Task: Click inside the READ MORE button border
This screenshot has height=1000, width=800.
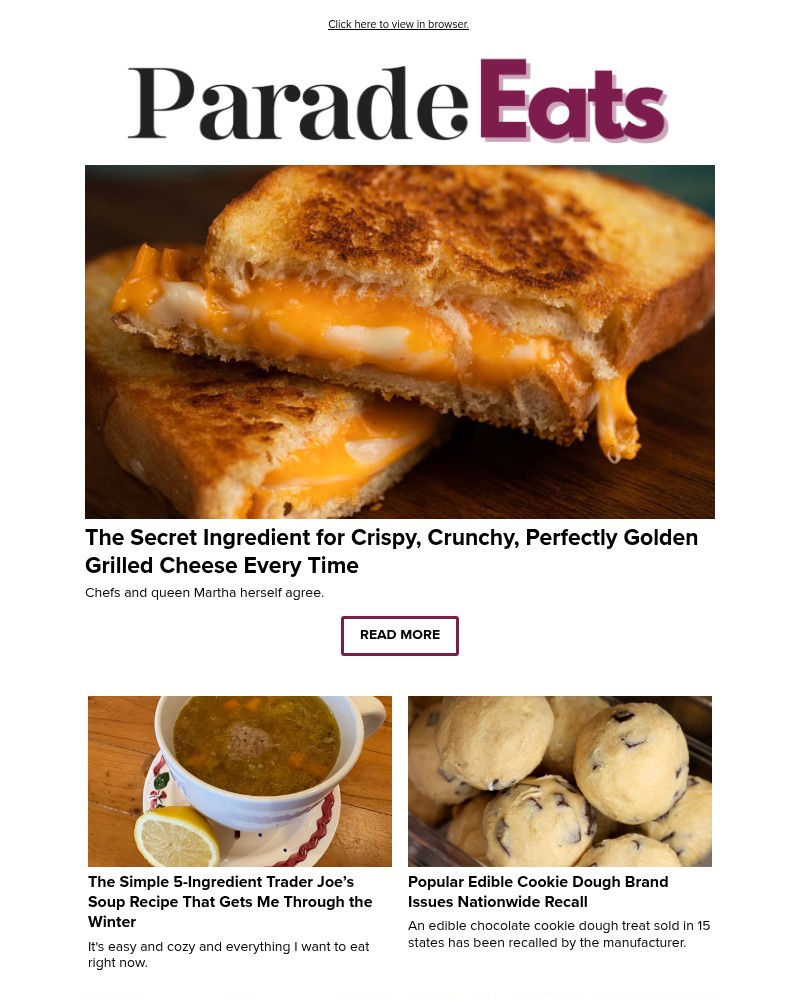Action: click(400, 635)
